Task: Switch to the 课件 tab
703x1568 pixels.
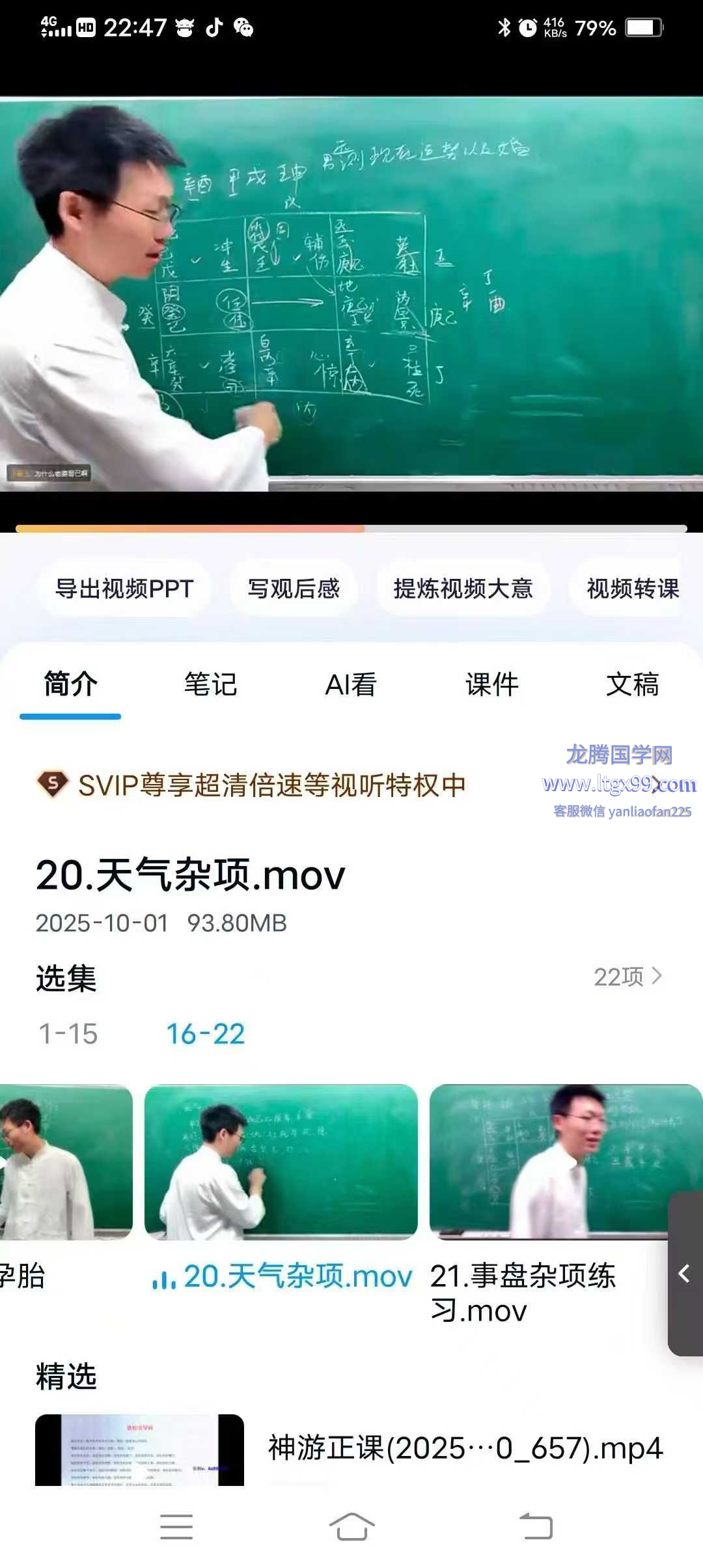Action: [x=492, y=684]
